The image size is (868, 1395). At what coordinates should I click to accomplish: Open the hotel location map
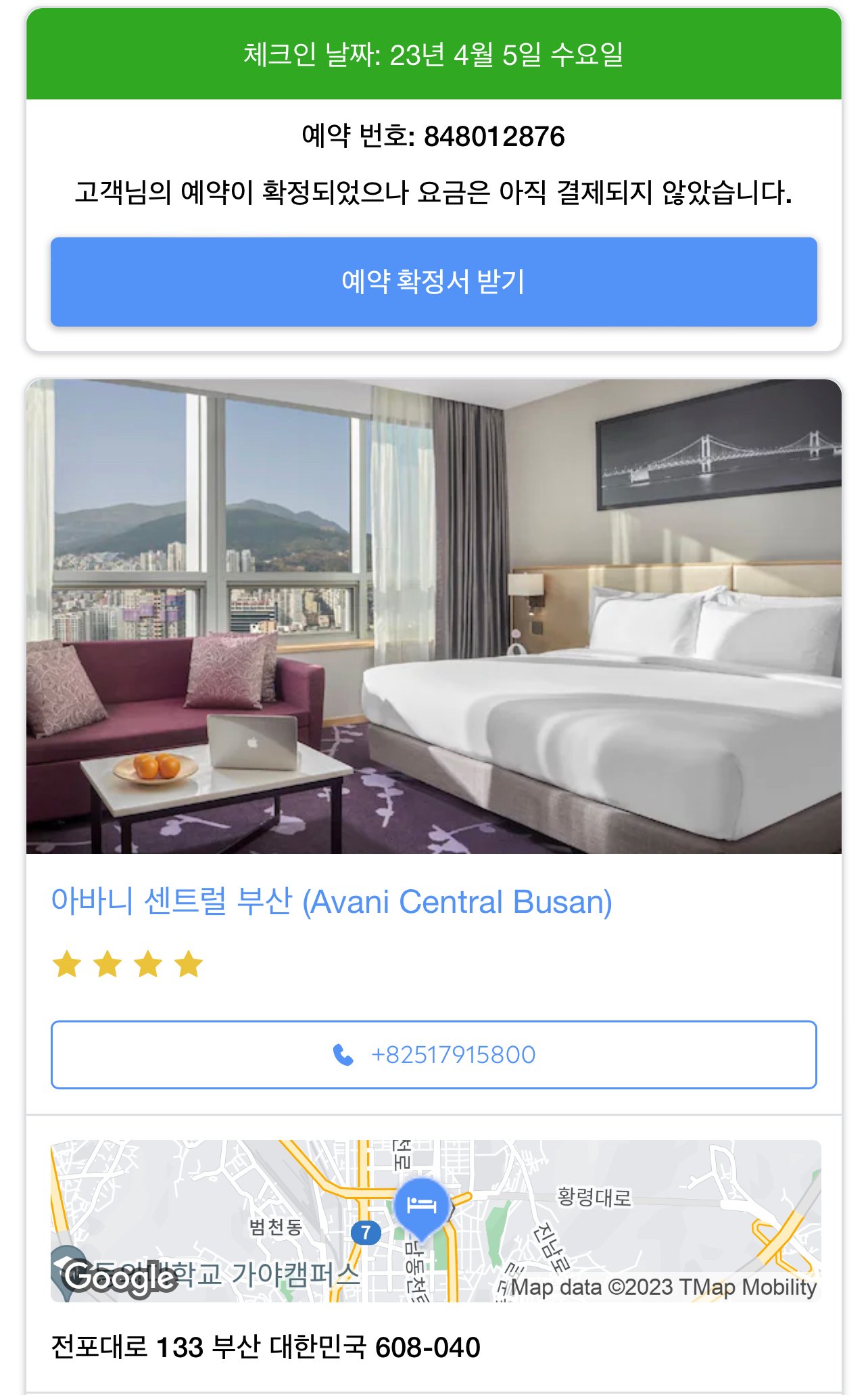[x=435, y=1221]
